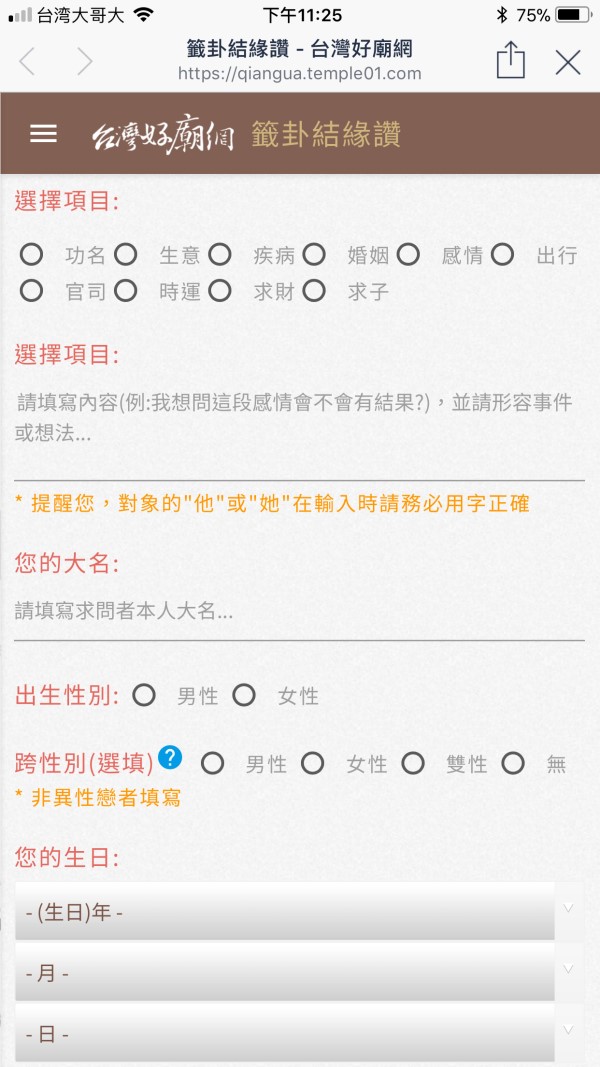
Task: Select 無 under 跨性別
Action: [x=513, y=764]
